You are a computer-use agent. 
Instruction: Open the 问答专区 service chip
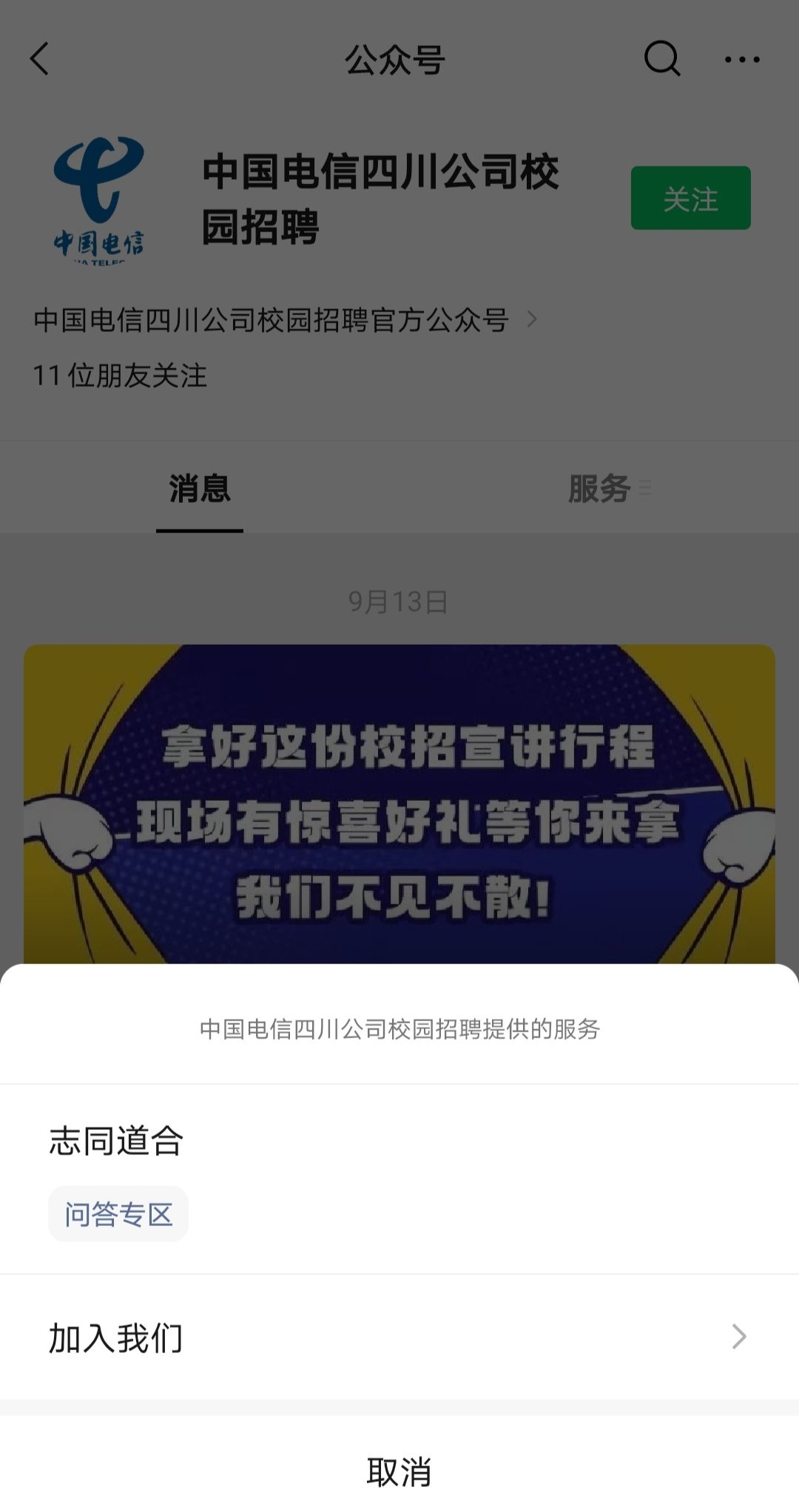[x=118, y=1214]
